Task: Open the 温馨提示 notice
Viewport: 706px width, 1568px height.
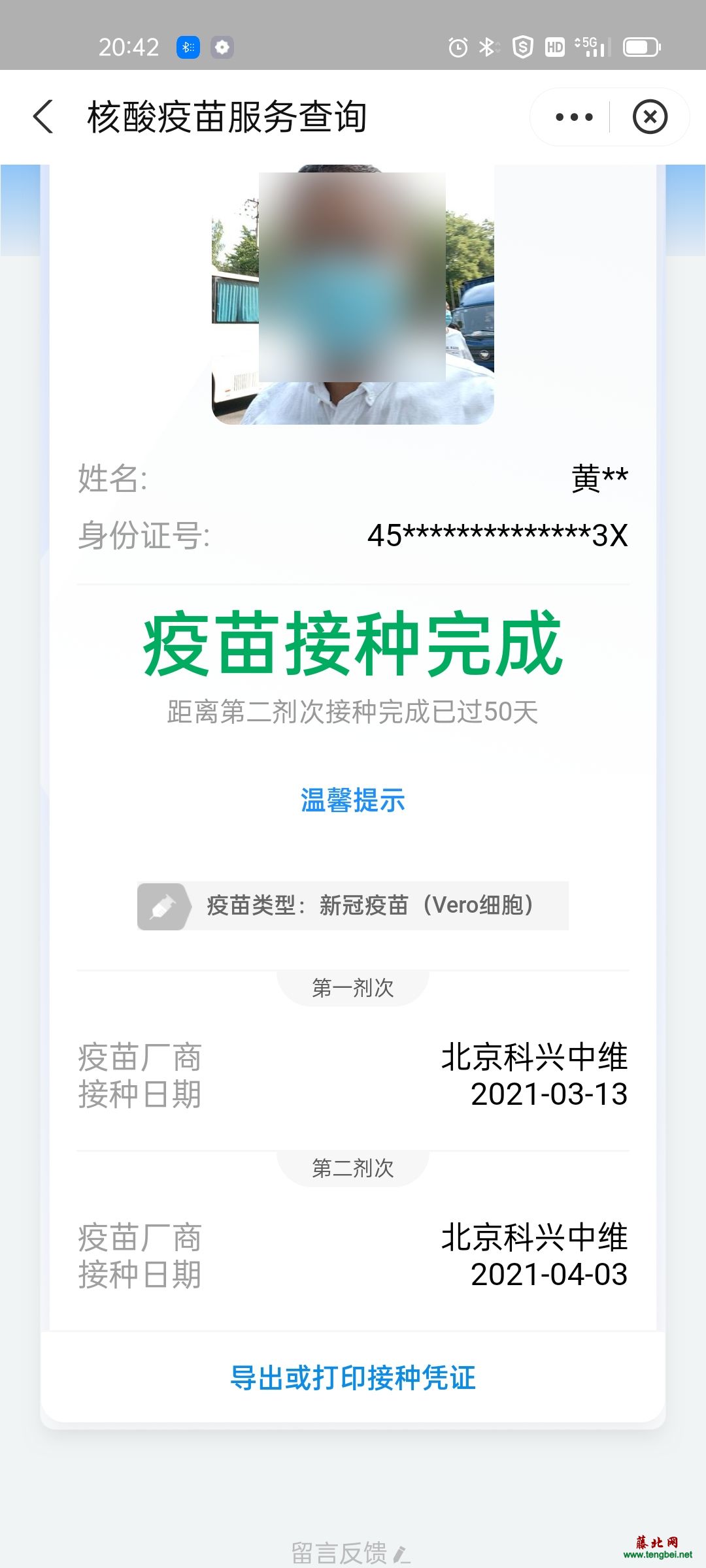Action: 353,800
